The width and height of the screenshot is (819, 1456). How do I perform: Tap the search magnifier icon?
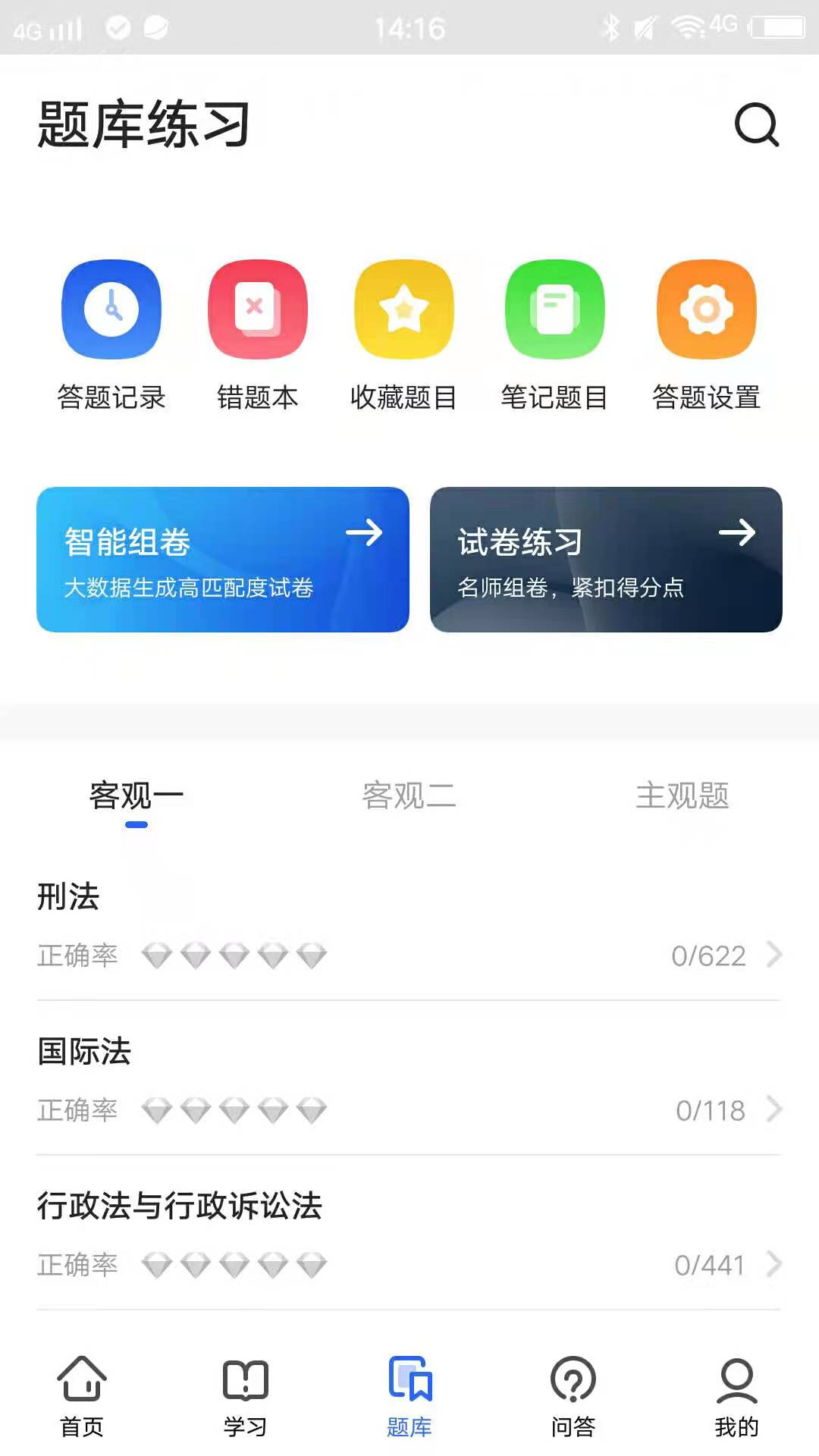tap(755, 124)
